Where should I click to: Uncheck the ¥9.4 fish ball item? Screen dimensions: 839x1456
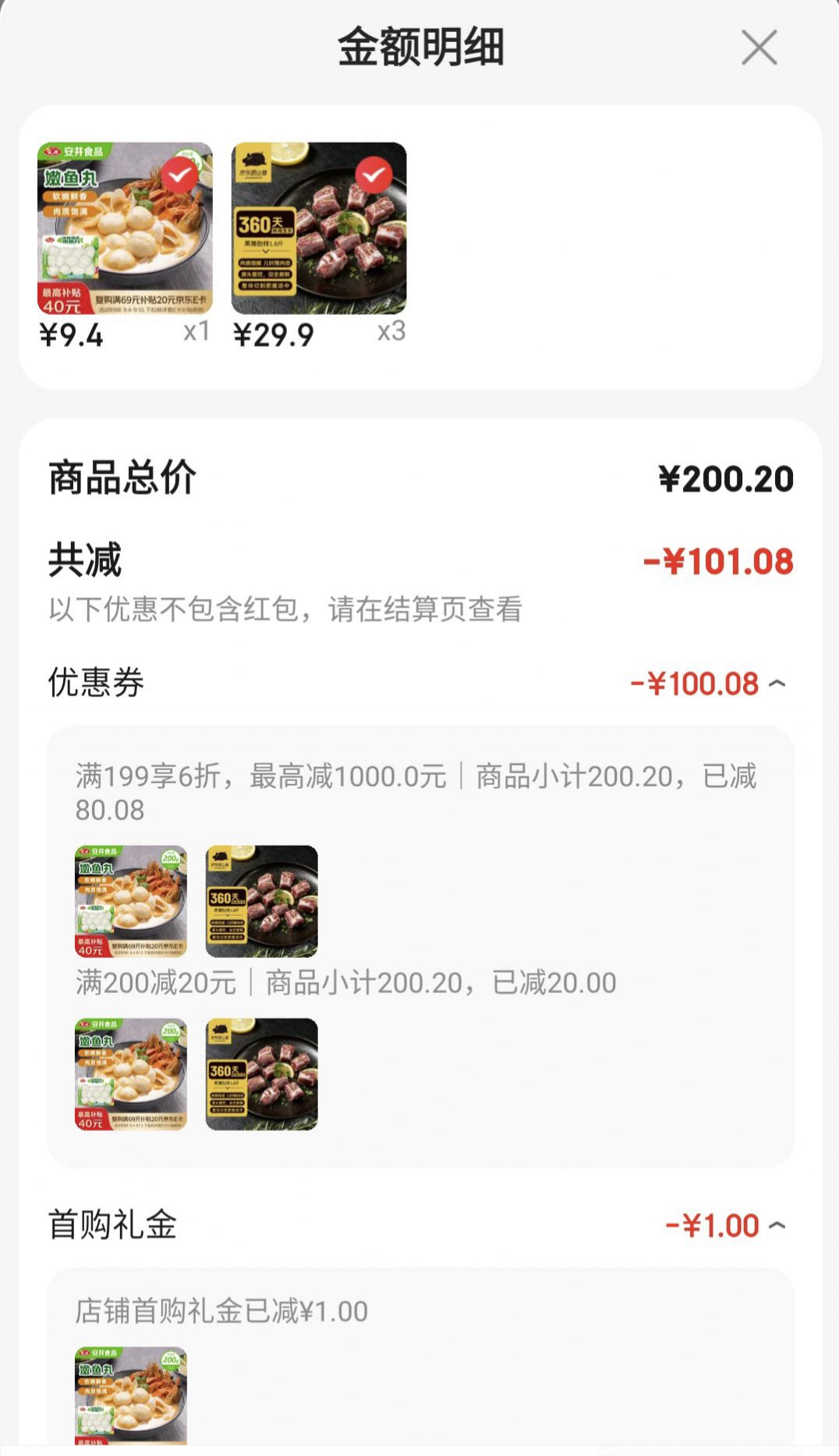click(x=179, y=175)
